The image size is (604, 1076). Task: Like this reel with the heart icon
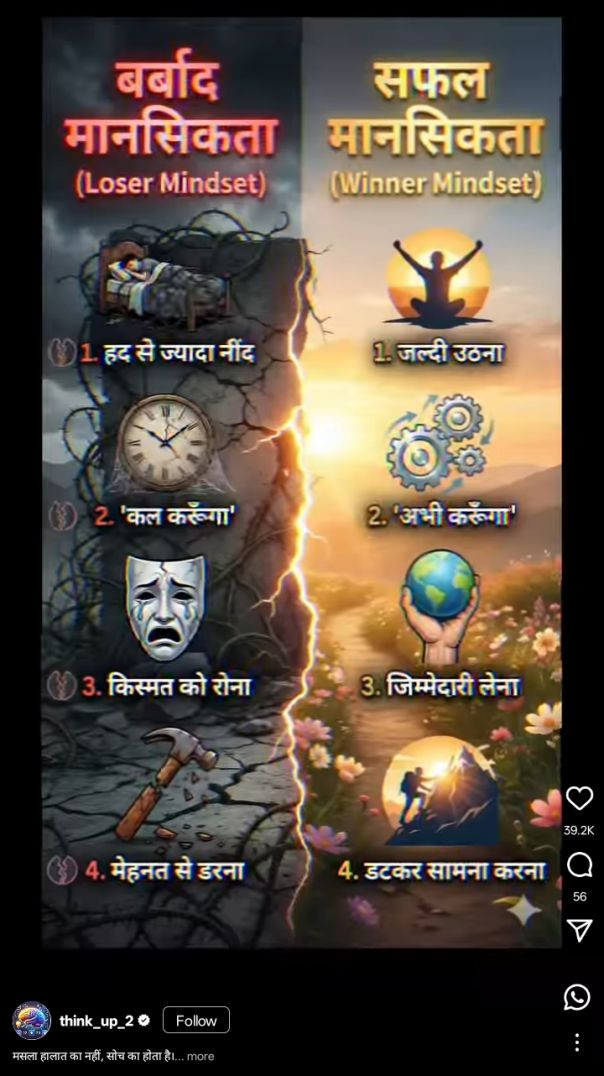click(x=579, y=798)
